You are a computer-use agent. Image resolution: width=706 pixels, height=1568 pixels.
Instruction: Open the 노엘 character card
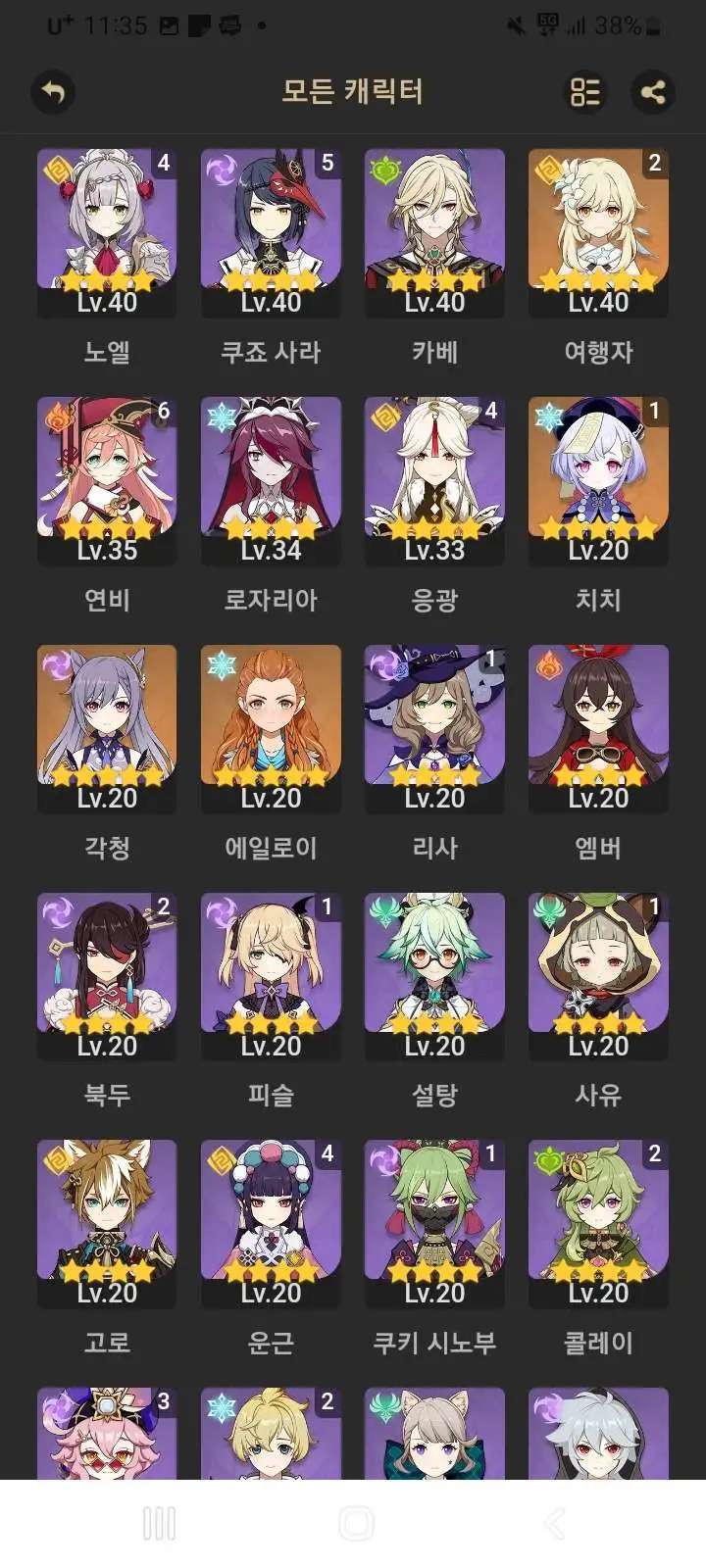click(x=107, y=233)
